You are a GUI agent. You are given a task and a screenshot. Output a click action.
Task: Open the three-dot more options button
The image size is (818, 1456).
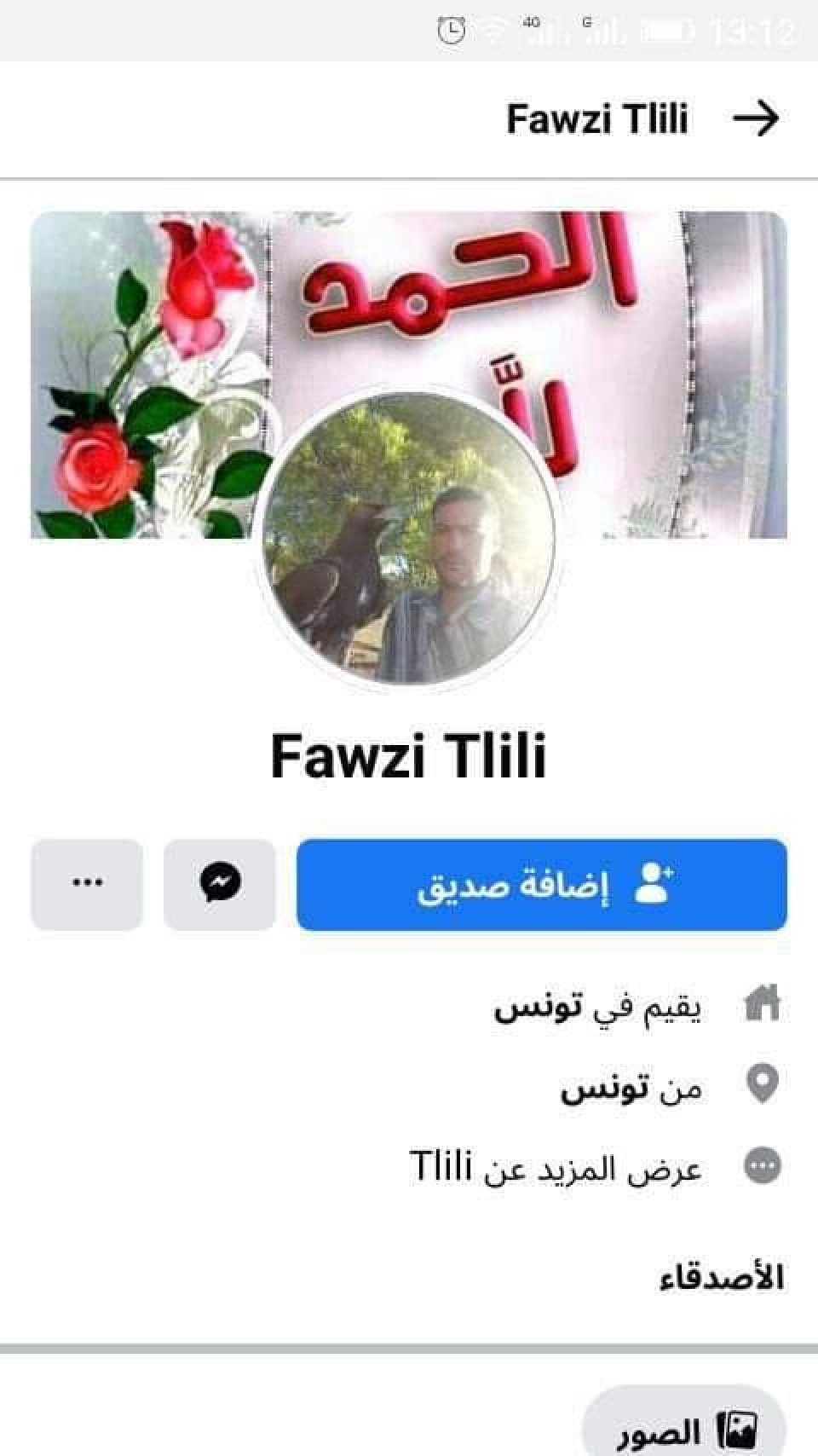click(87, 885)
